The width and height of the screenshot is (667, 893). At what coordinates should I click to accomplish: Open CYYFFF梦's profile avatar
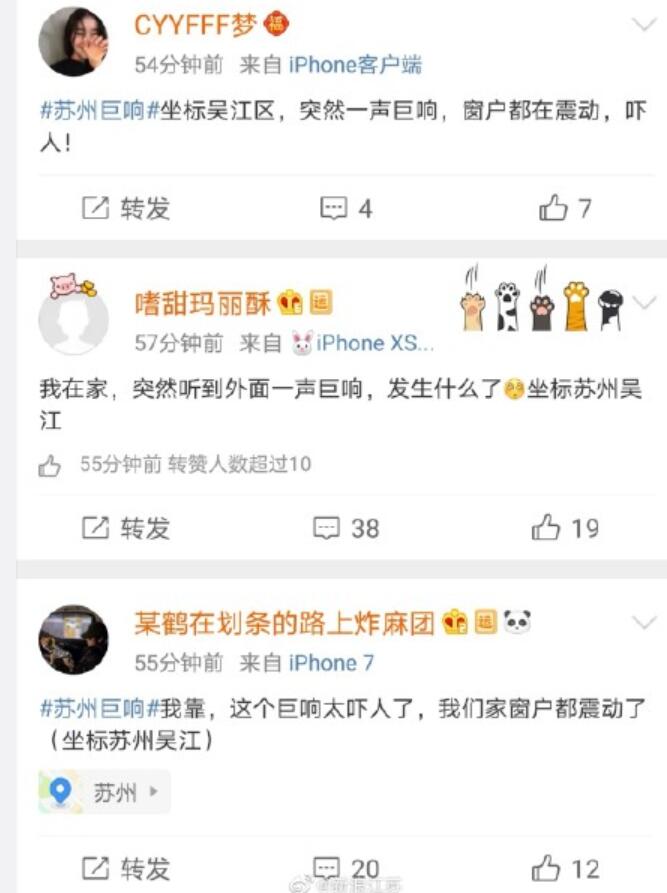coord(73,42)
